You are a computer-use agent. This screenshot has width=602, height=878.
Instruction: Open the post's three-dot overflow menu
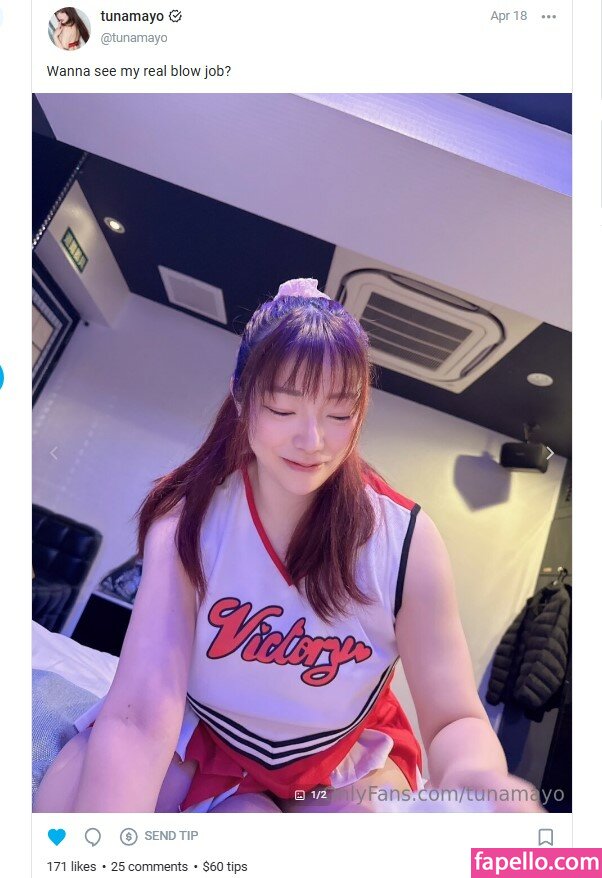click(x=548, y=17)
